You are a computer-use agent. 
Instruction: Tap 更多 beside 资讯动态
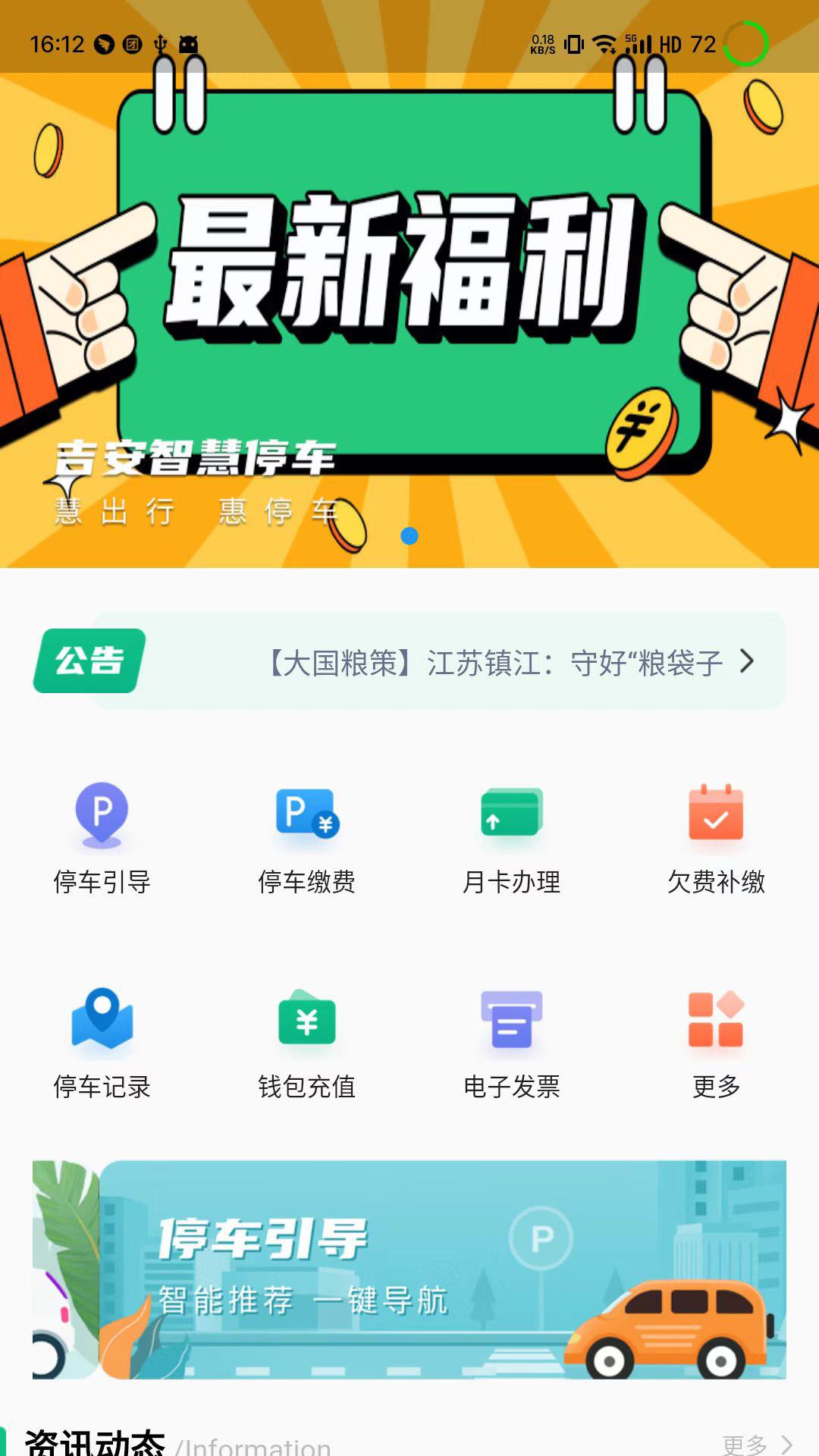point(756,1442)
